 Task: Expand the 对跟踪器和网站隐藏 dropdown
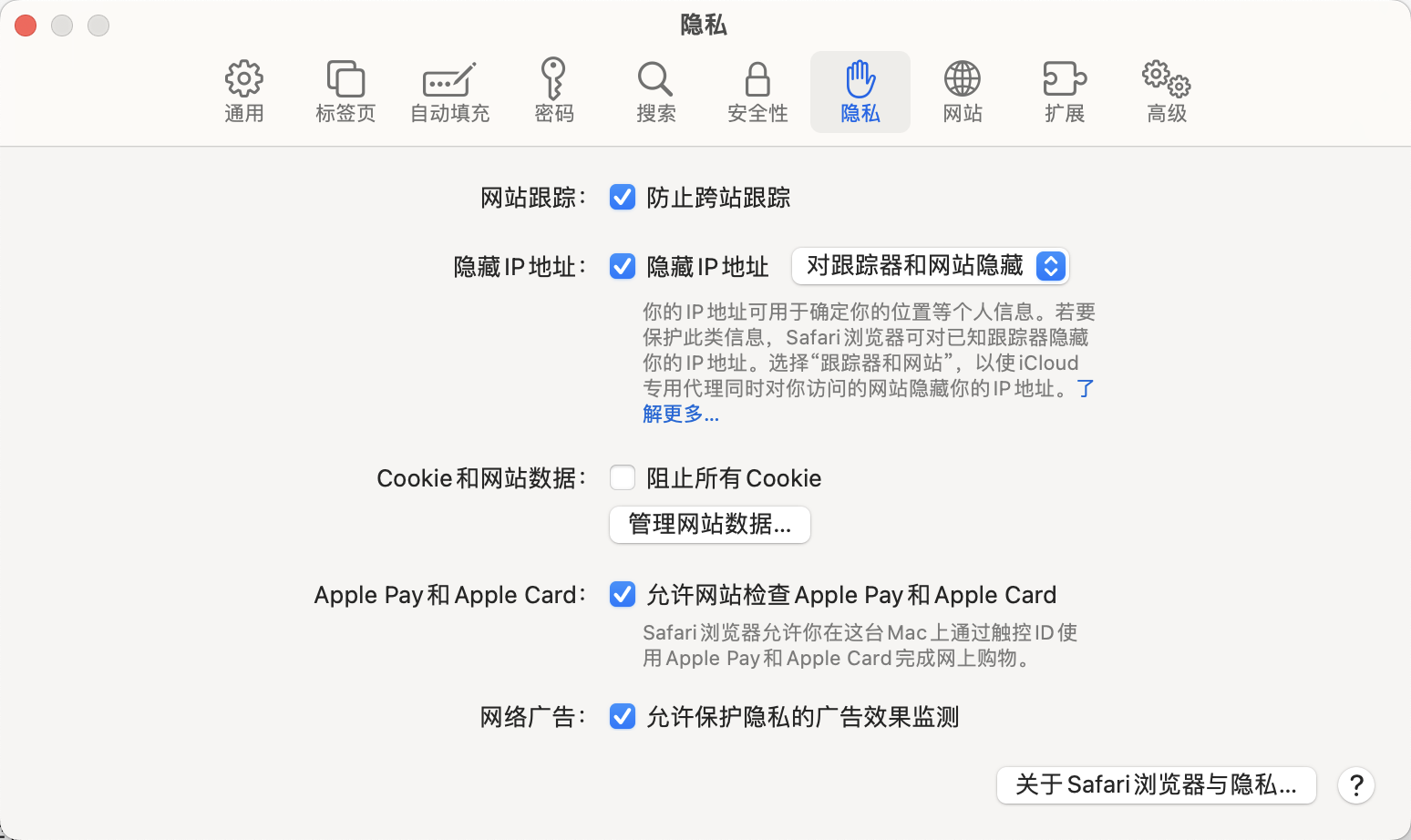click(930, 266)
